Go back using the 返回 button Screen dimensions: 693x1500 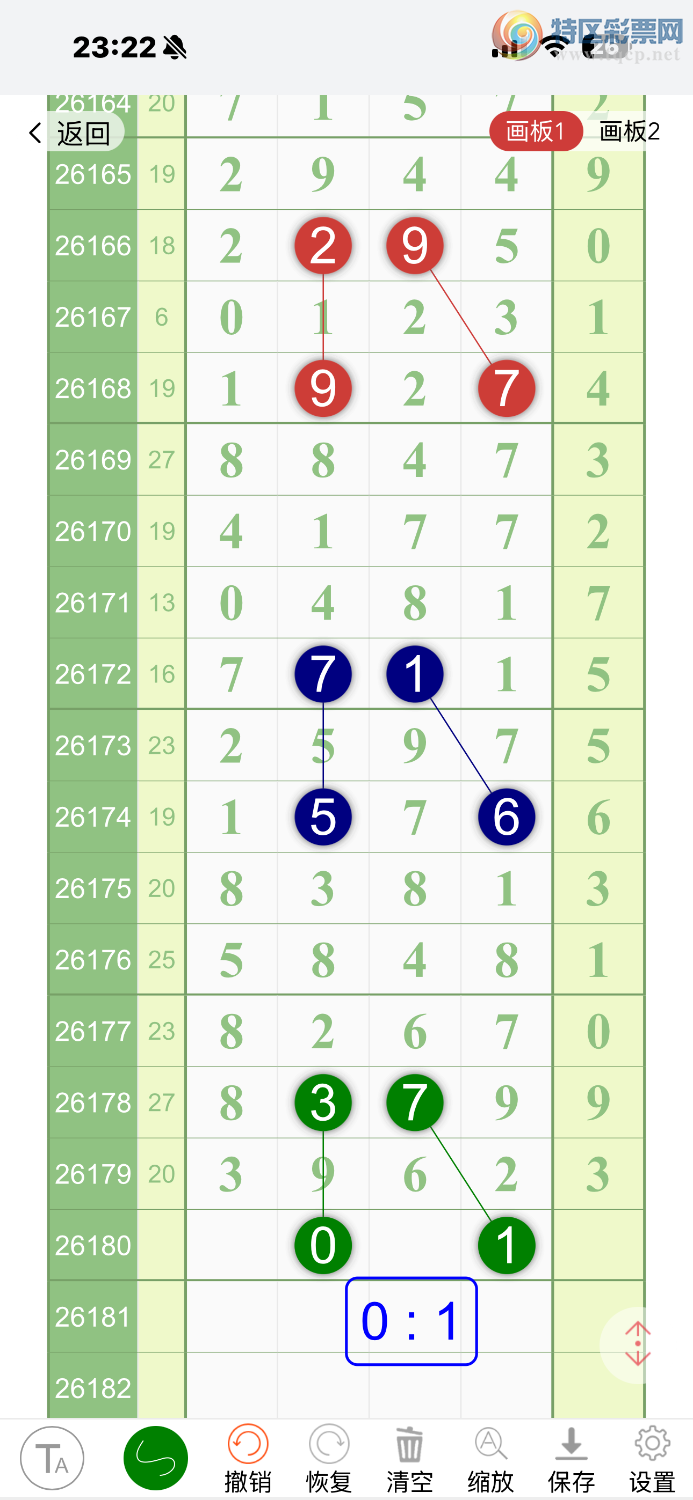(70, 133)
